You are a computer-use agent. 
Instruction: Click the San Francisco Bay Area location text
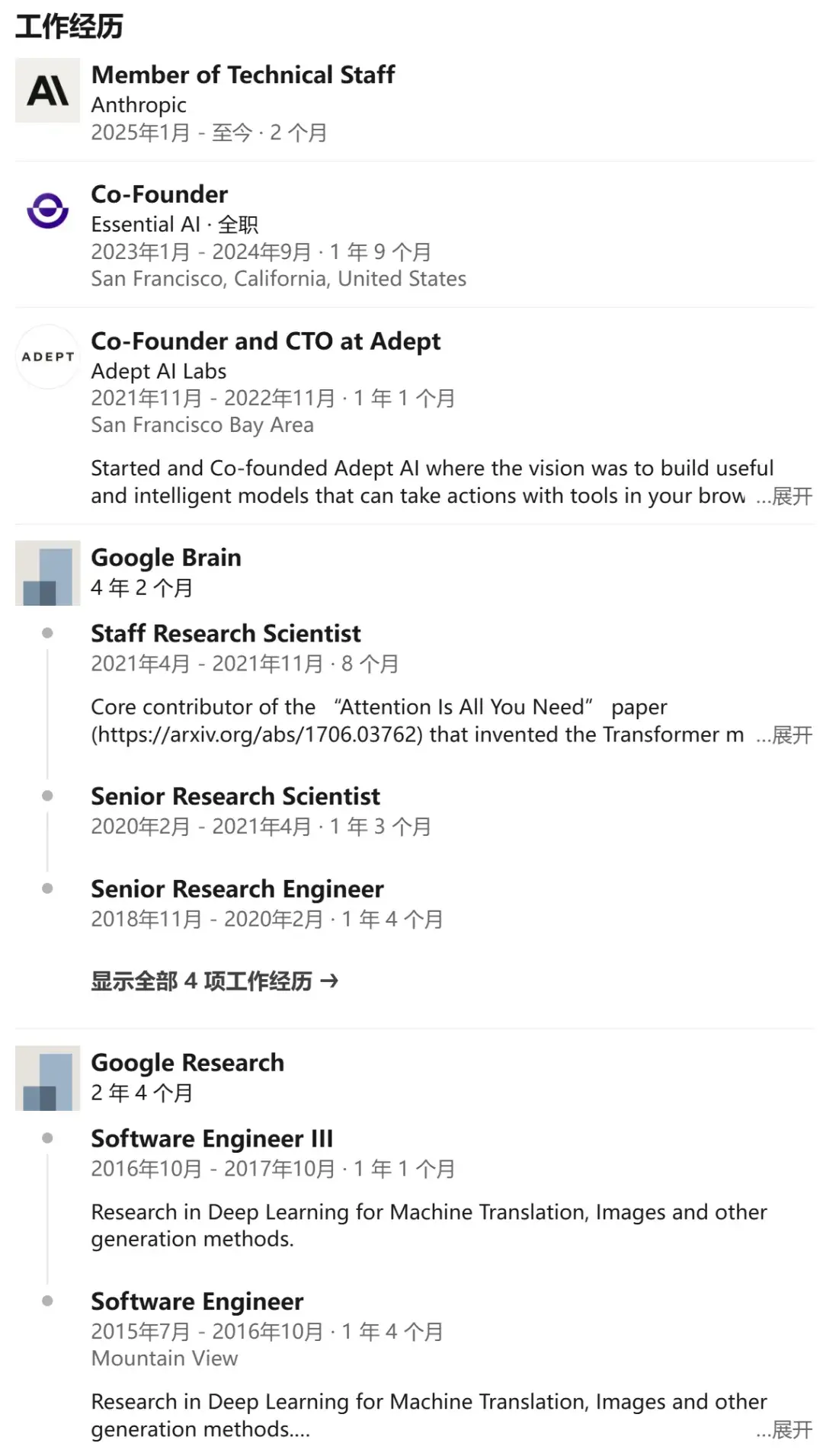(x=202, y=424)
